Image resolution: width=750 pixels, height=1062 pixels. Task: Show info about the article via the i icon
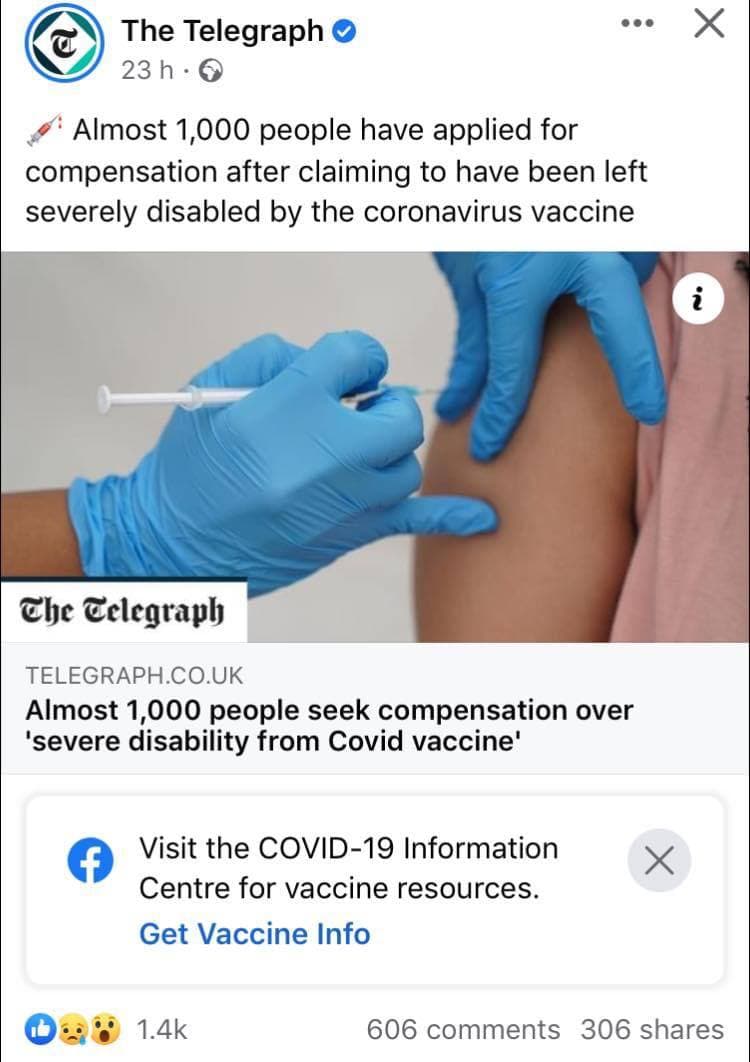[698, 299]
